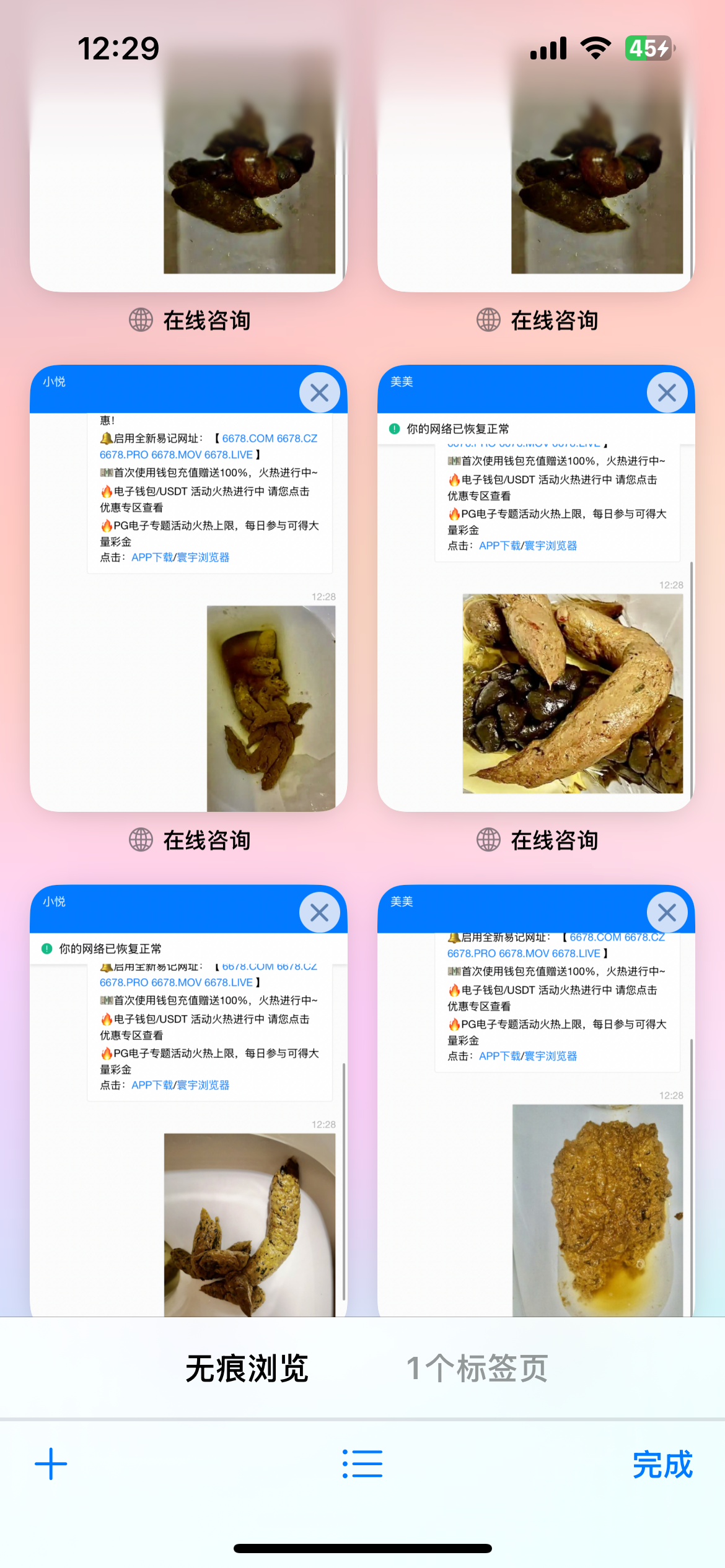Open 美美 tab showing 你的网络已恢复正常
The height and width of the screenshot is (1568, 725).
(x=536, y=619)
